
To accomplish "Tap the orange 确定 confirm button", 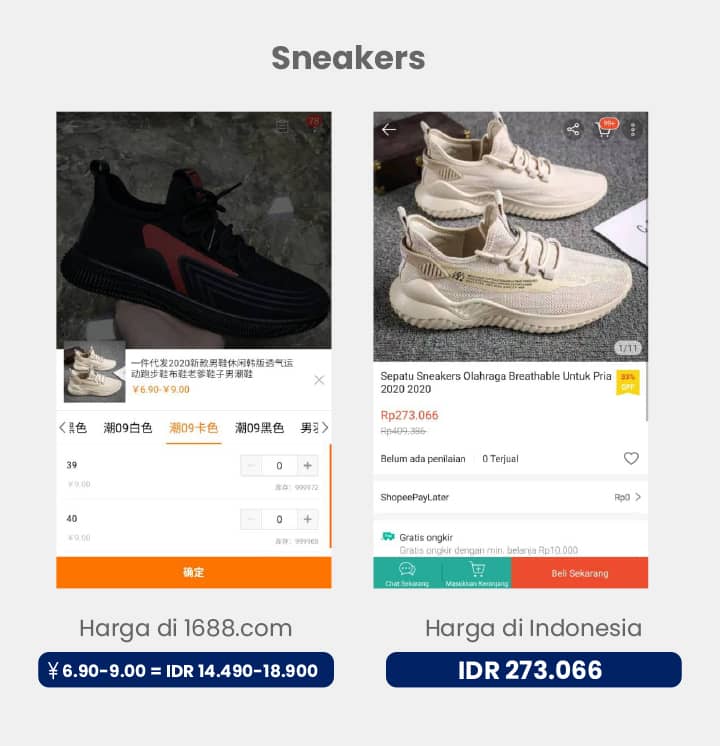I will (196, 572).
